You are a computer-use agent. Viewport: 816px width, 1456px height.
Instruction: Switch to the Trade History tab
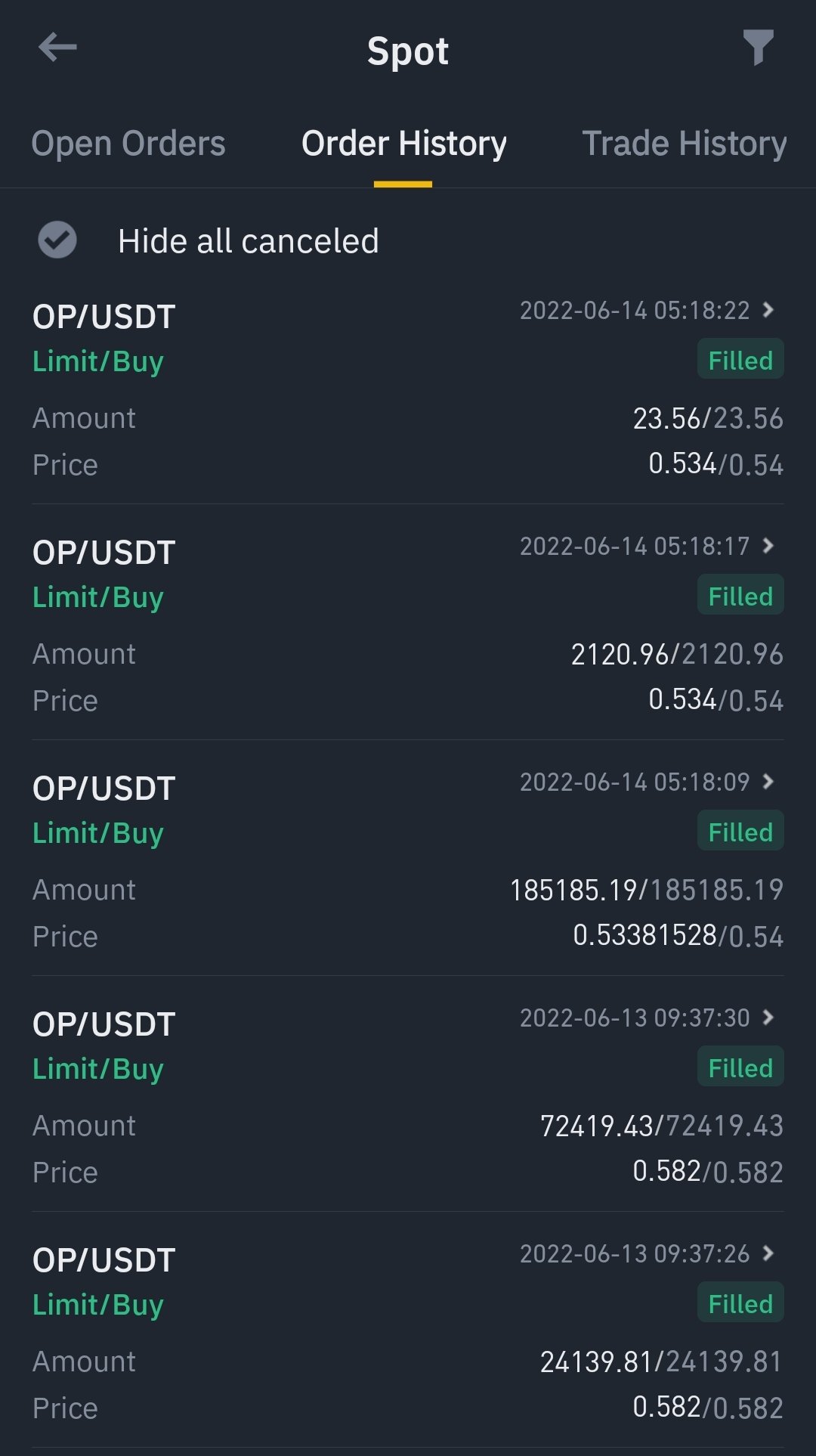684,144
